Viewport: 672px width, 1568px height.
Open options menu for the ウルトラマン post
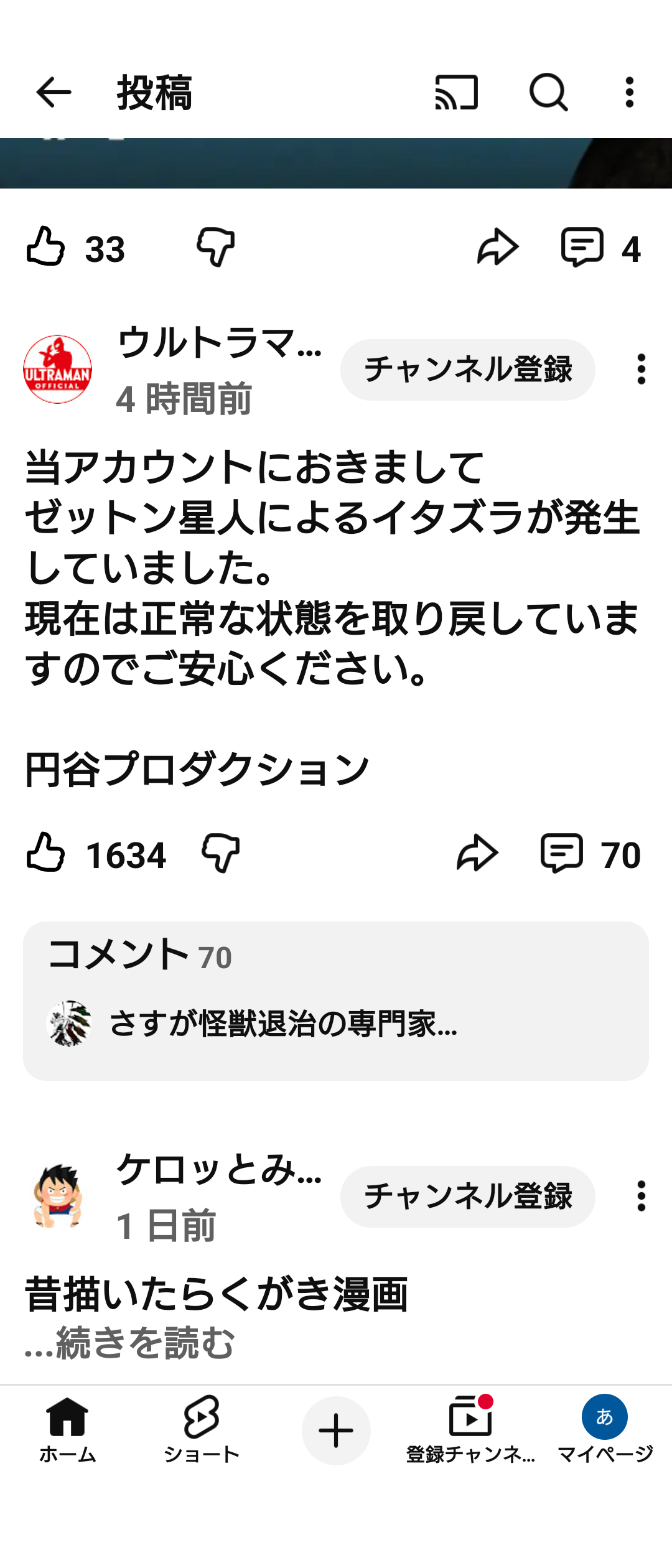click(x=641, y=370)
